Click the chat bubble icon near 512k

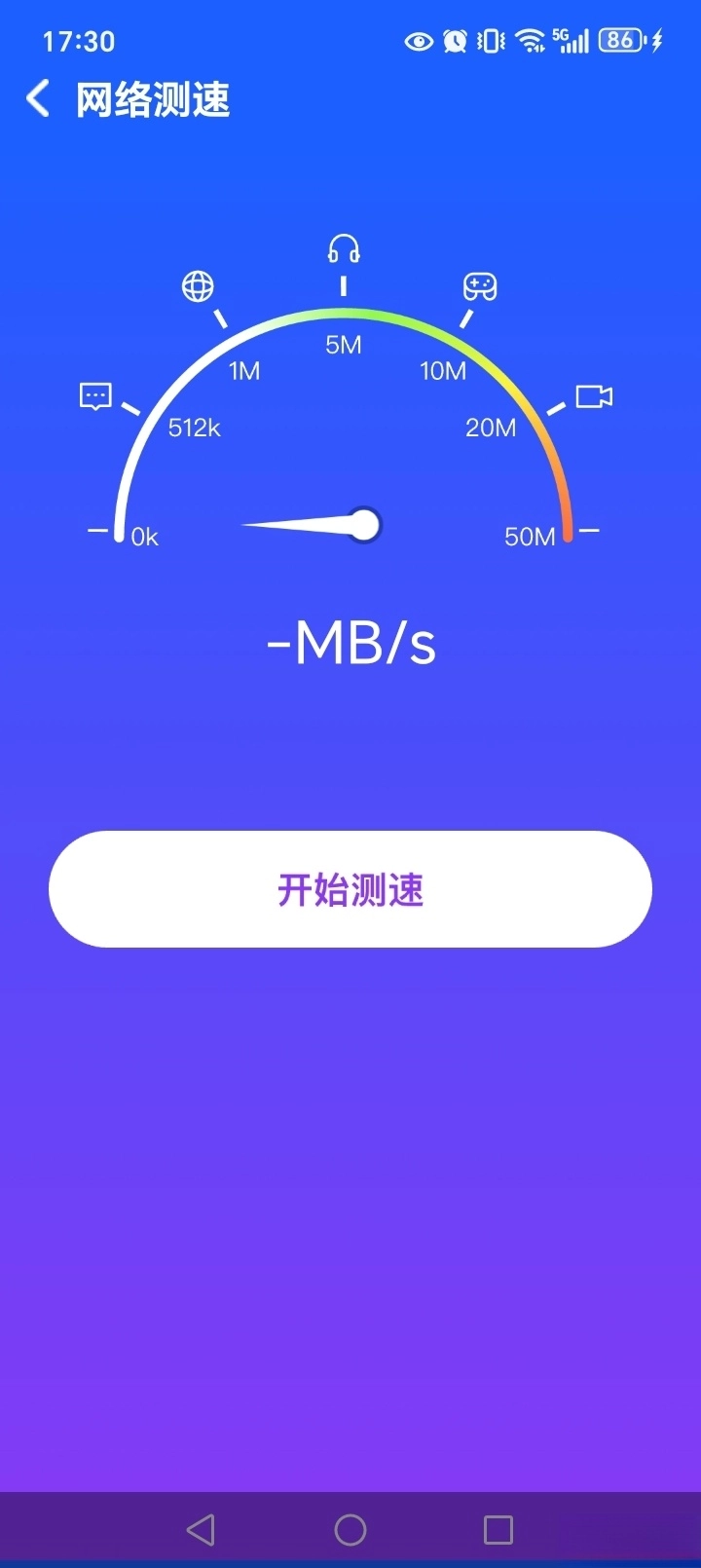[95, 396]
